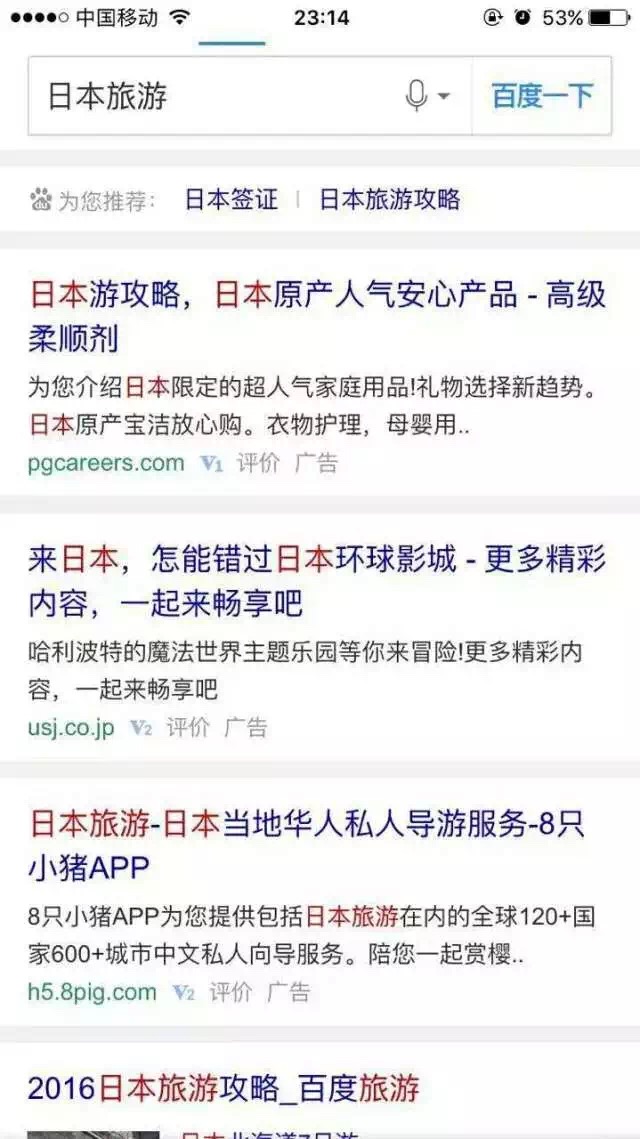This screenshot has width=640, height=1139.
Task: Start voice search with the microphone icon
Action: (416, 96)
